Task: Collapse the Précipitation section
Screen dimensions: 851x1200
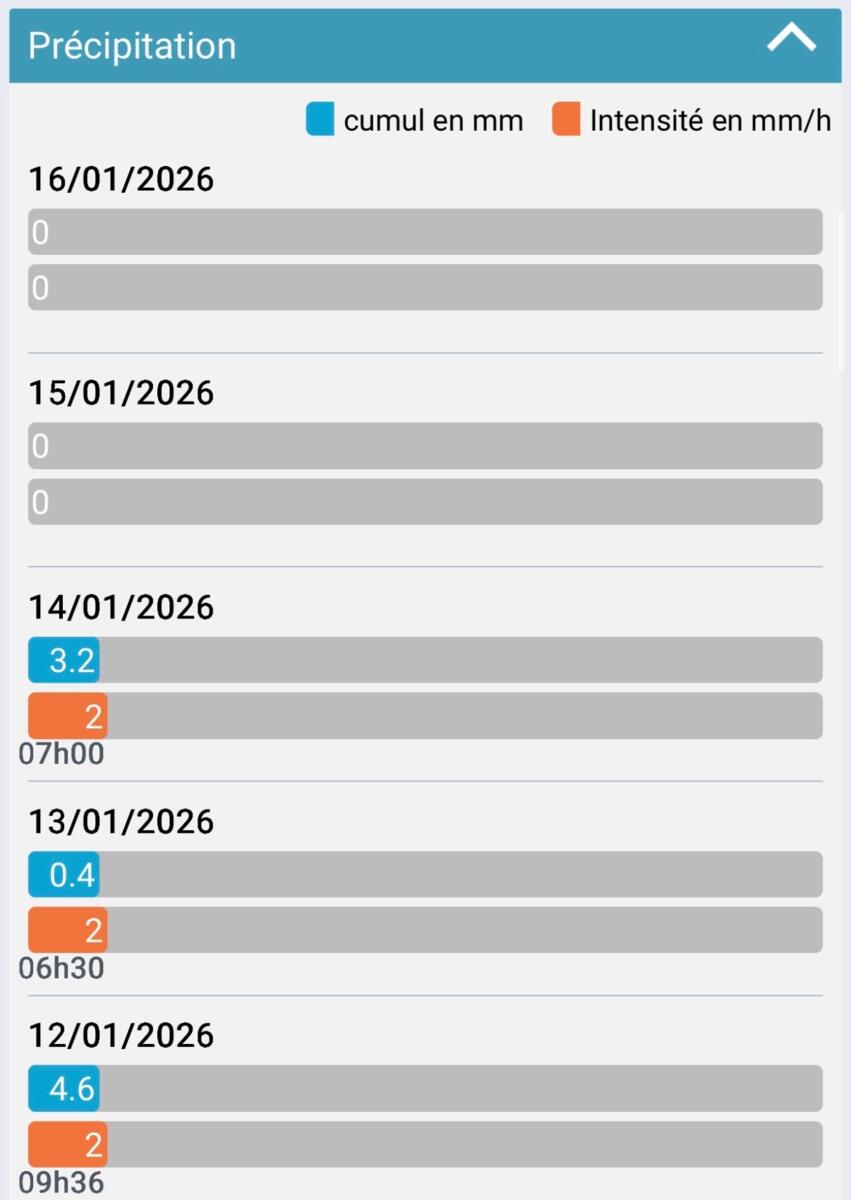Action: (x=791, y=42)
